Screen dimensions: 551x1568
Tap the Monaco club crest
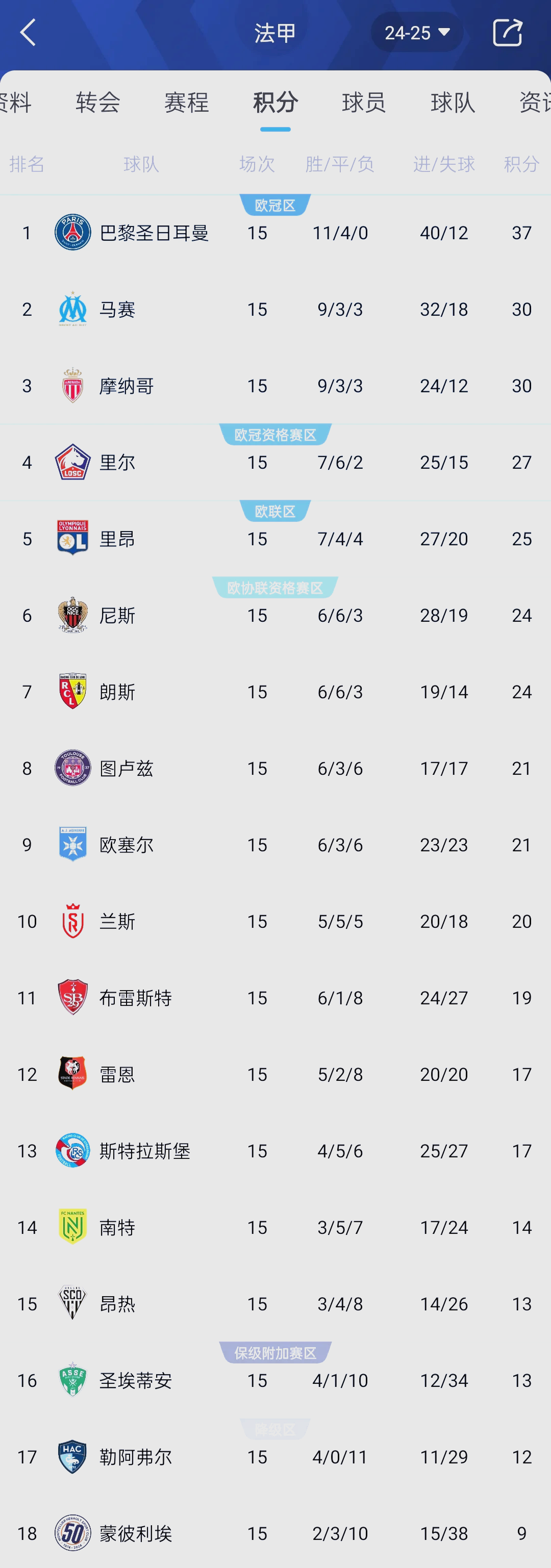72,385
